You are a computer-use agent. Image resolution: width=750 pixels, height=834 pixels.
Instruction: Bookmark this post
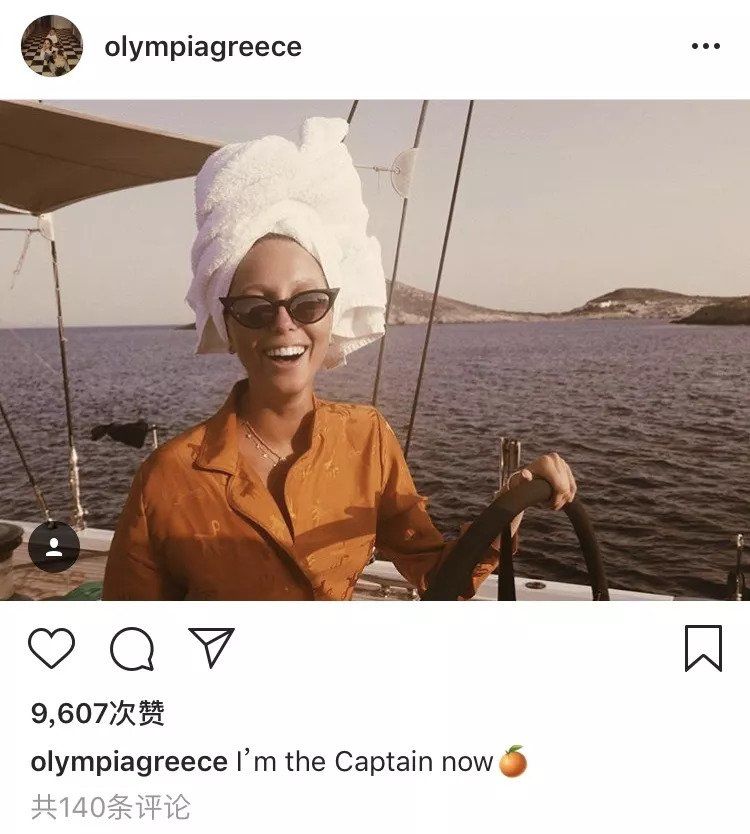(x=703, y=648)
